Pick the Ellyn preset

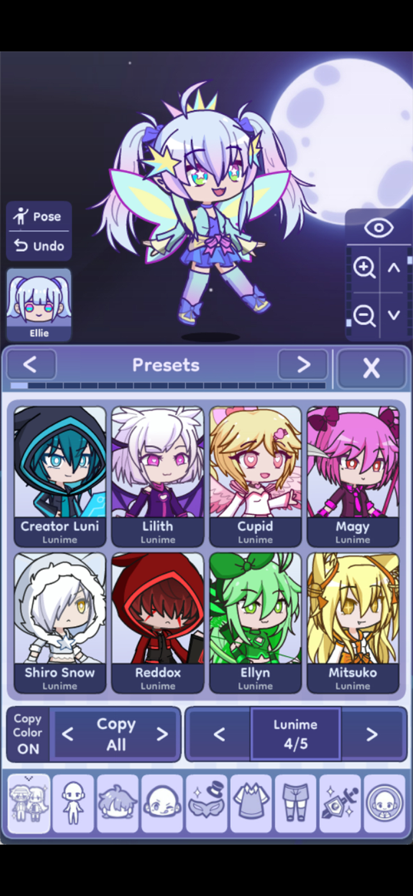[255, 623]
